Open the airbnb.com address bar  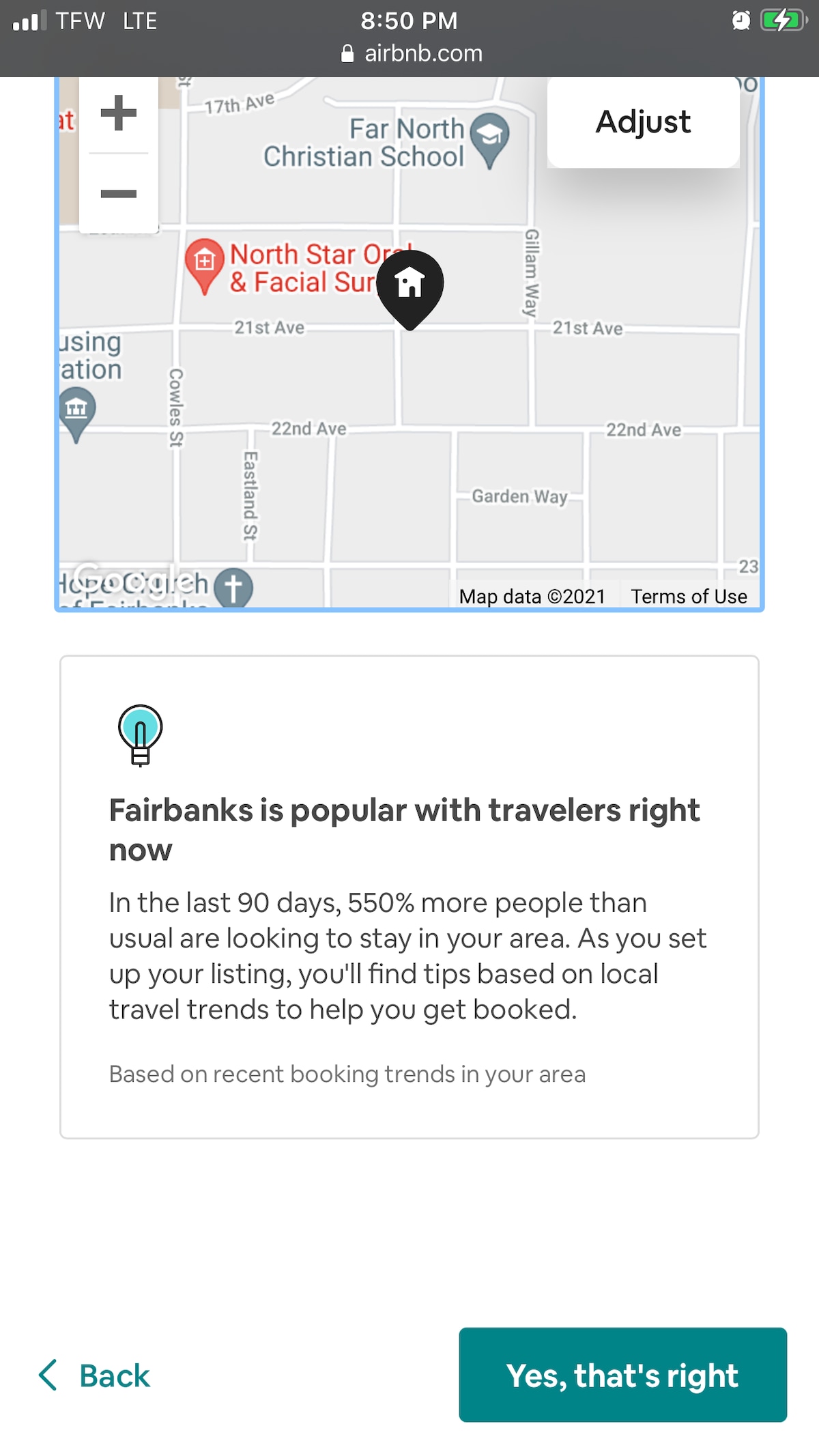(x=412, y=53)
